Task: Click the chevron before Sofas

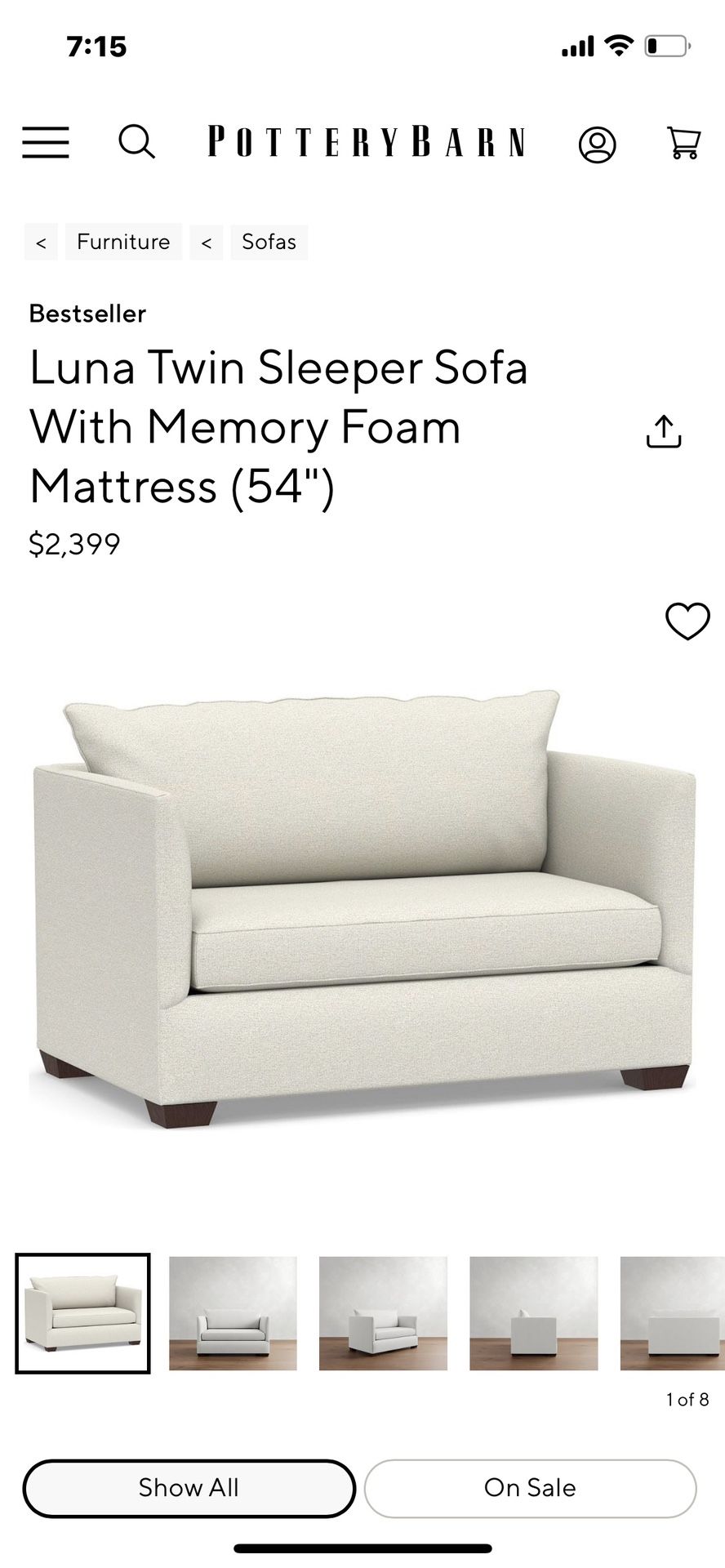Action: pos(206,242)
